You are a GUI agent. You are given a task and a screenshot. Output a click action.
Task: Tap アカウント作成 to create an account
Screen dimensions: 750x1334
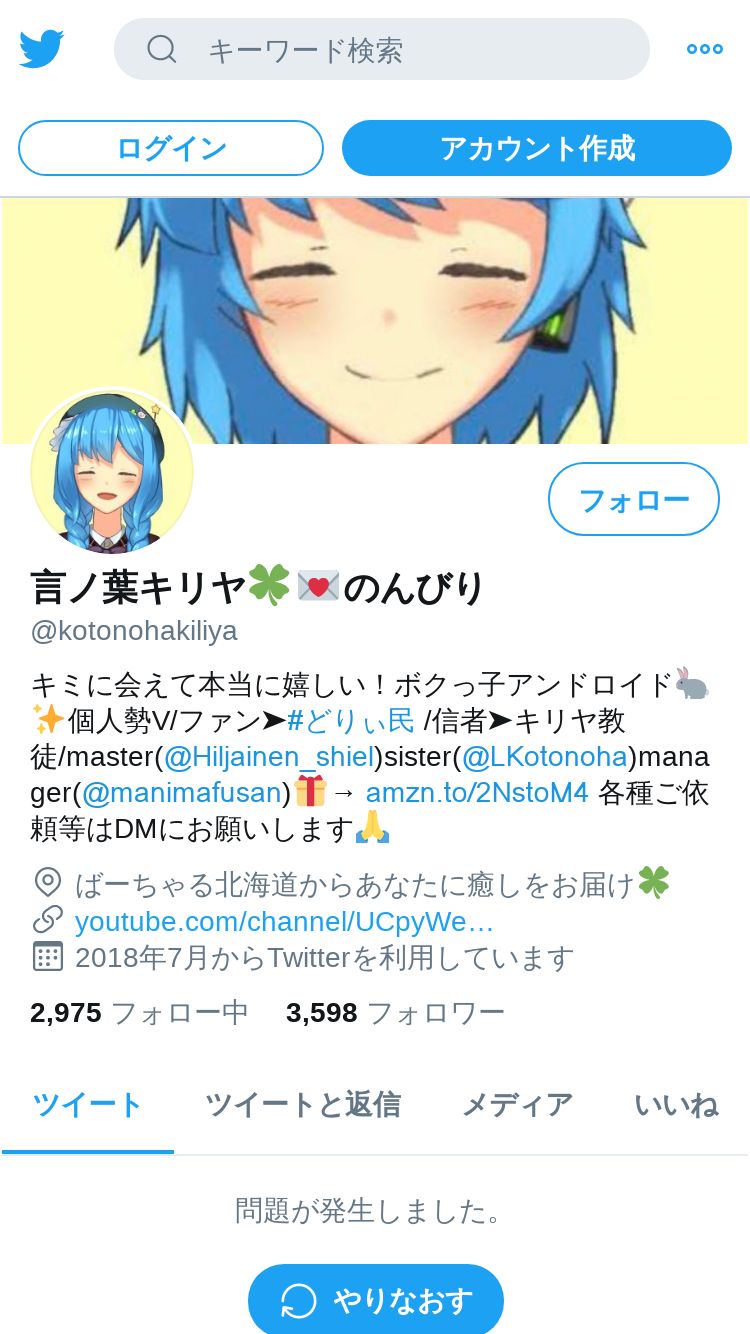pyautogui.click(x=537, y=148)
